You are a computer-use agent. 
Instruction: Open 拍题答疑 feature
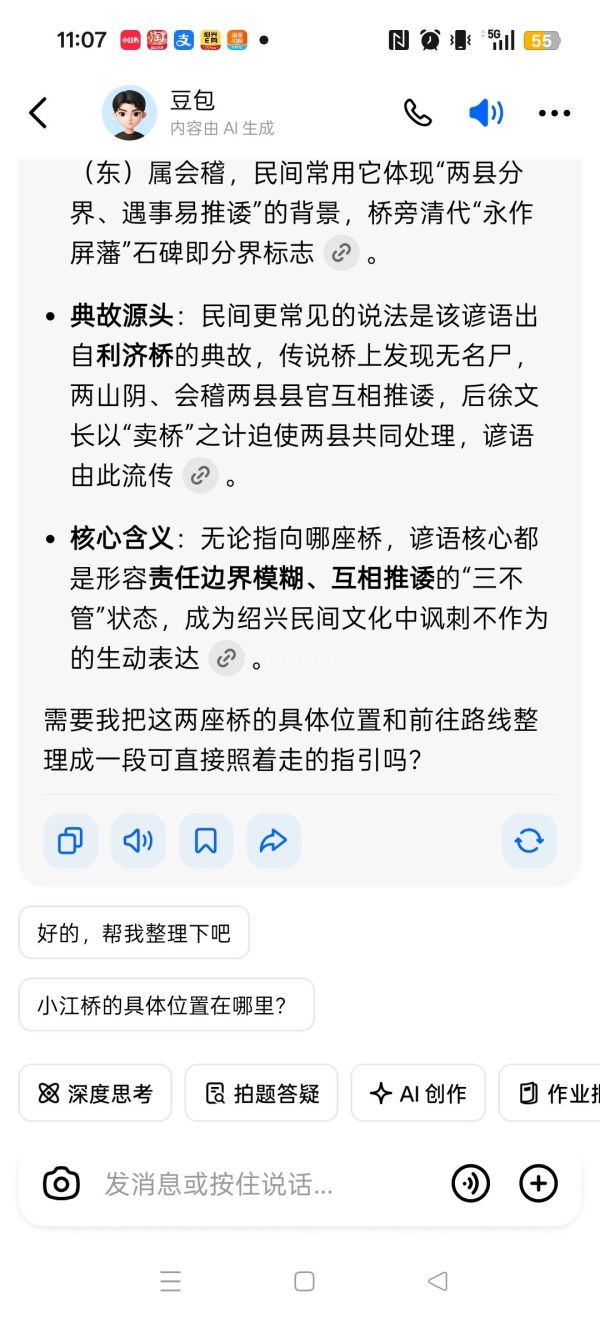click(261, 1093)
